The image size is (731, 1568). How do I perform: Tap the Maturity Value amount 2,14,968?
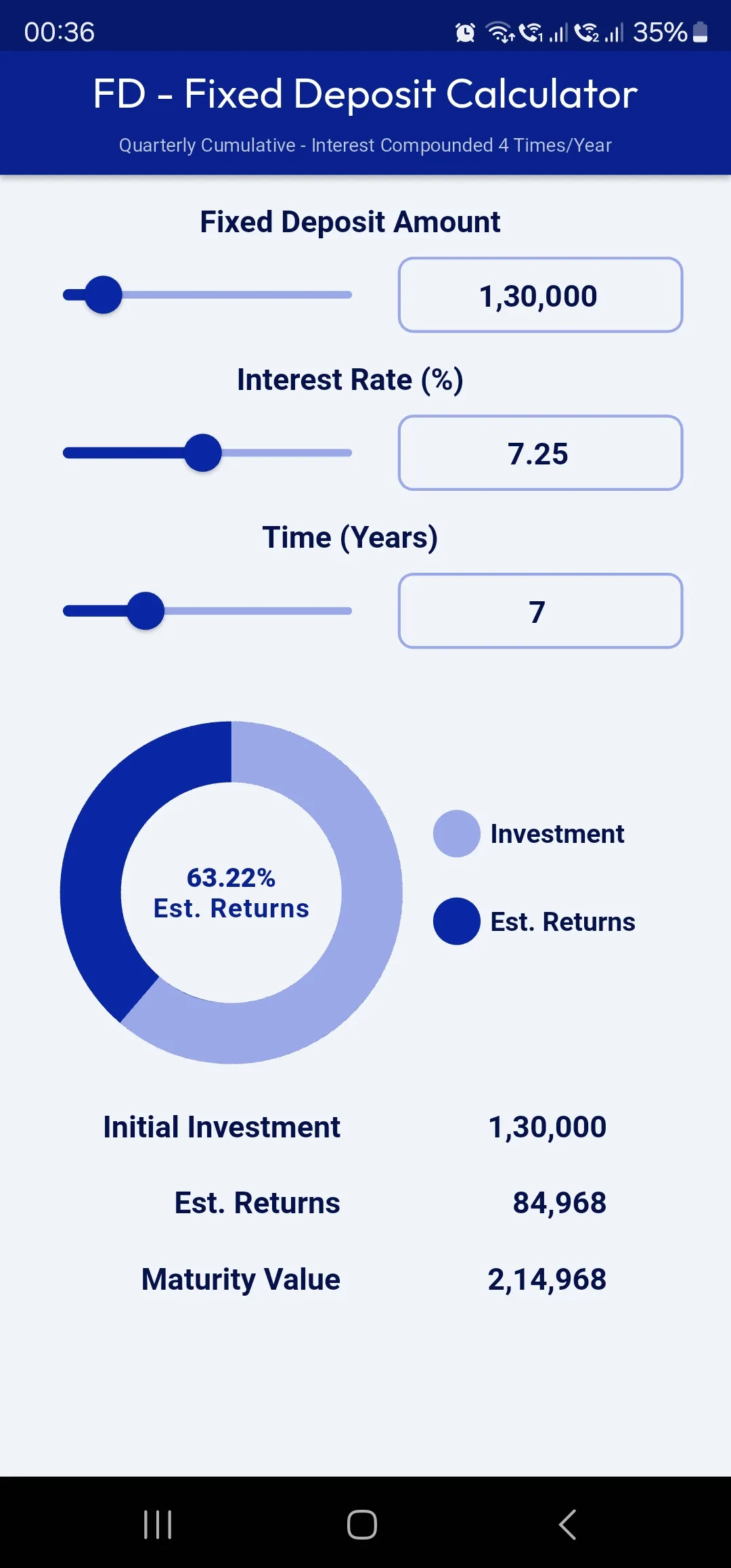548,1278
